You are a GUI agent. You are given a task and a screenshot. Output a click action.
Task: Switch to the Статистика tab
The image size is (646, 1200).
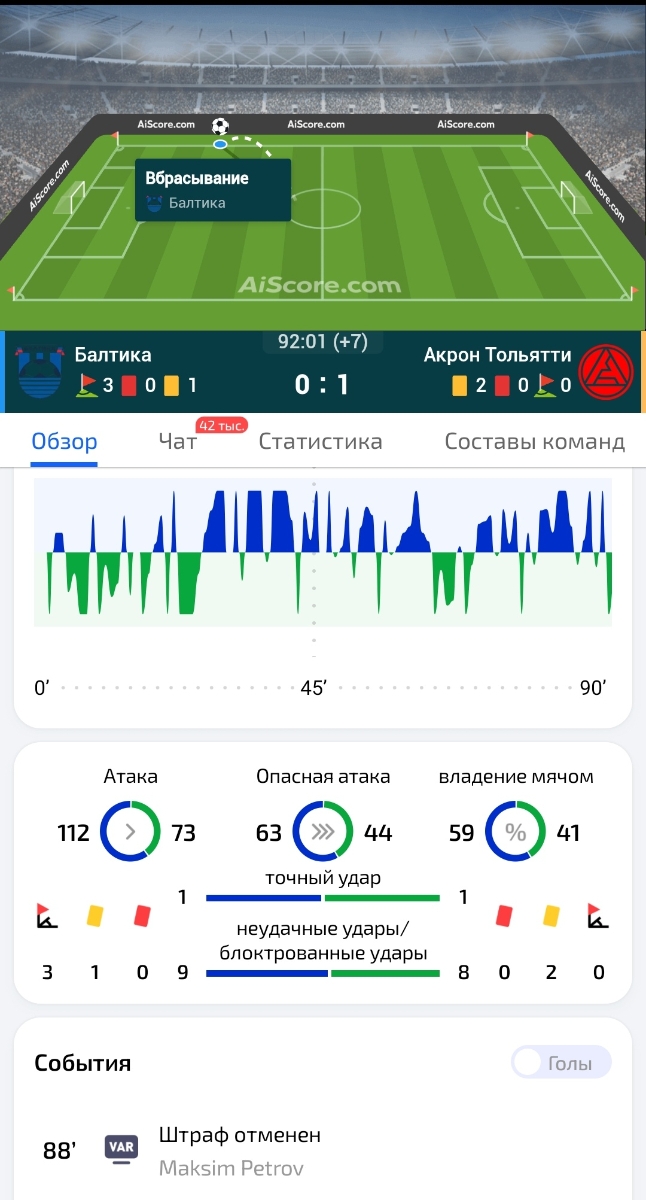pos(320,442)
